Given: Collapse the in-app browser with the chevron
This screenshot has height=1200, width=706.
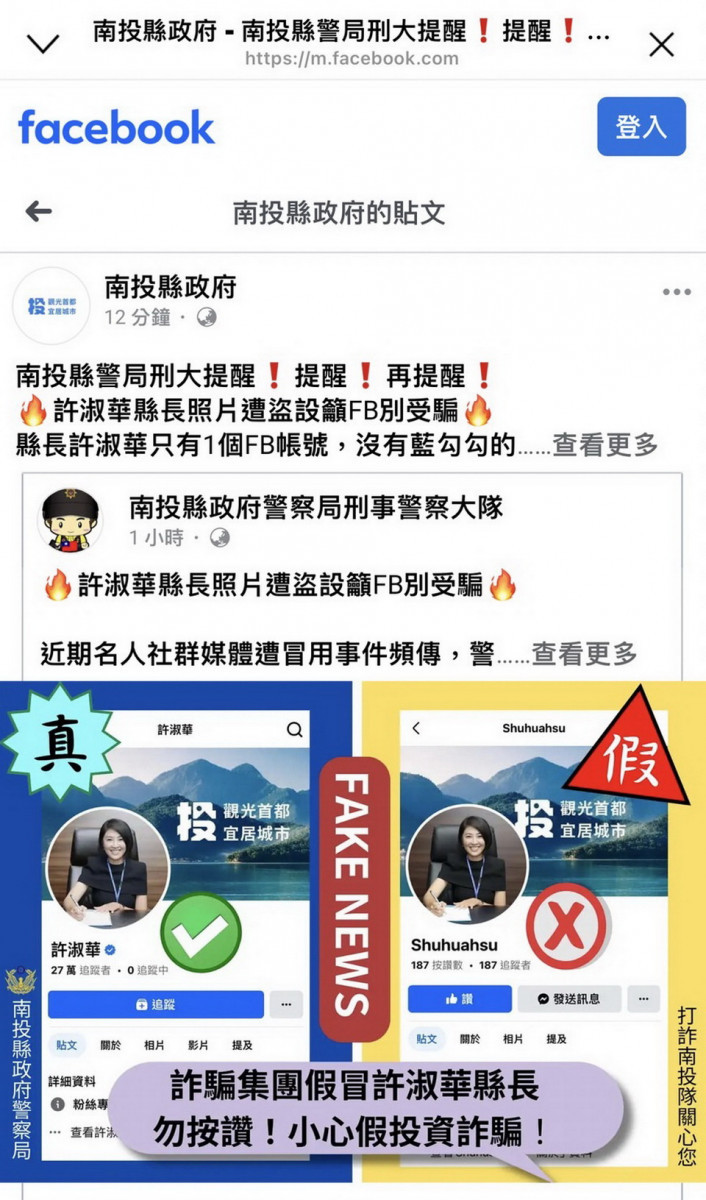Looking at the screenshot, I should tap(44, 44).
